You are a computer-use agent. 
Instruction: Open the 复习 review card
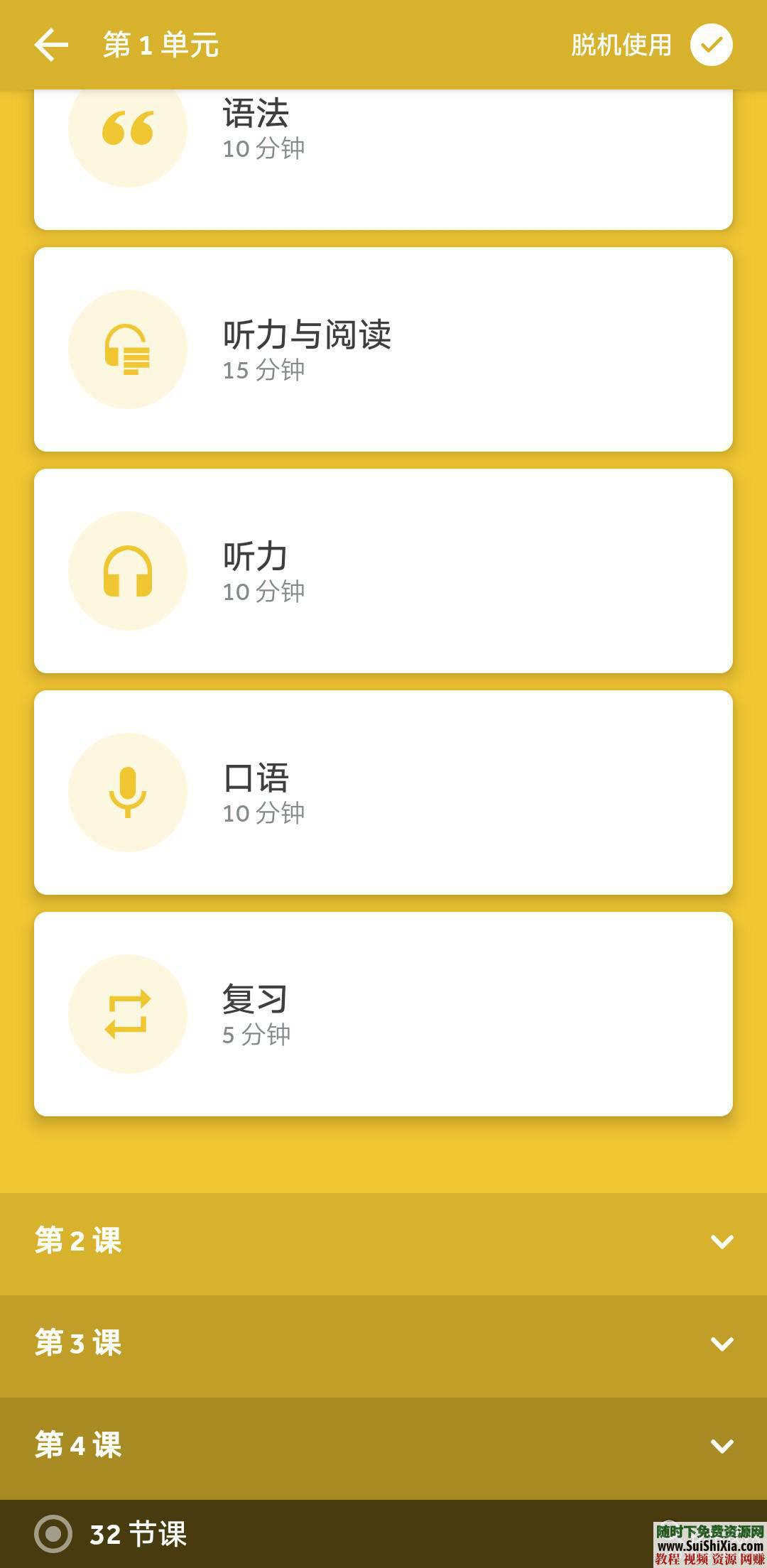point(383,1014)
